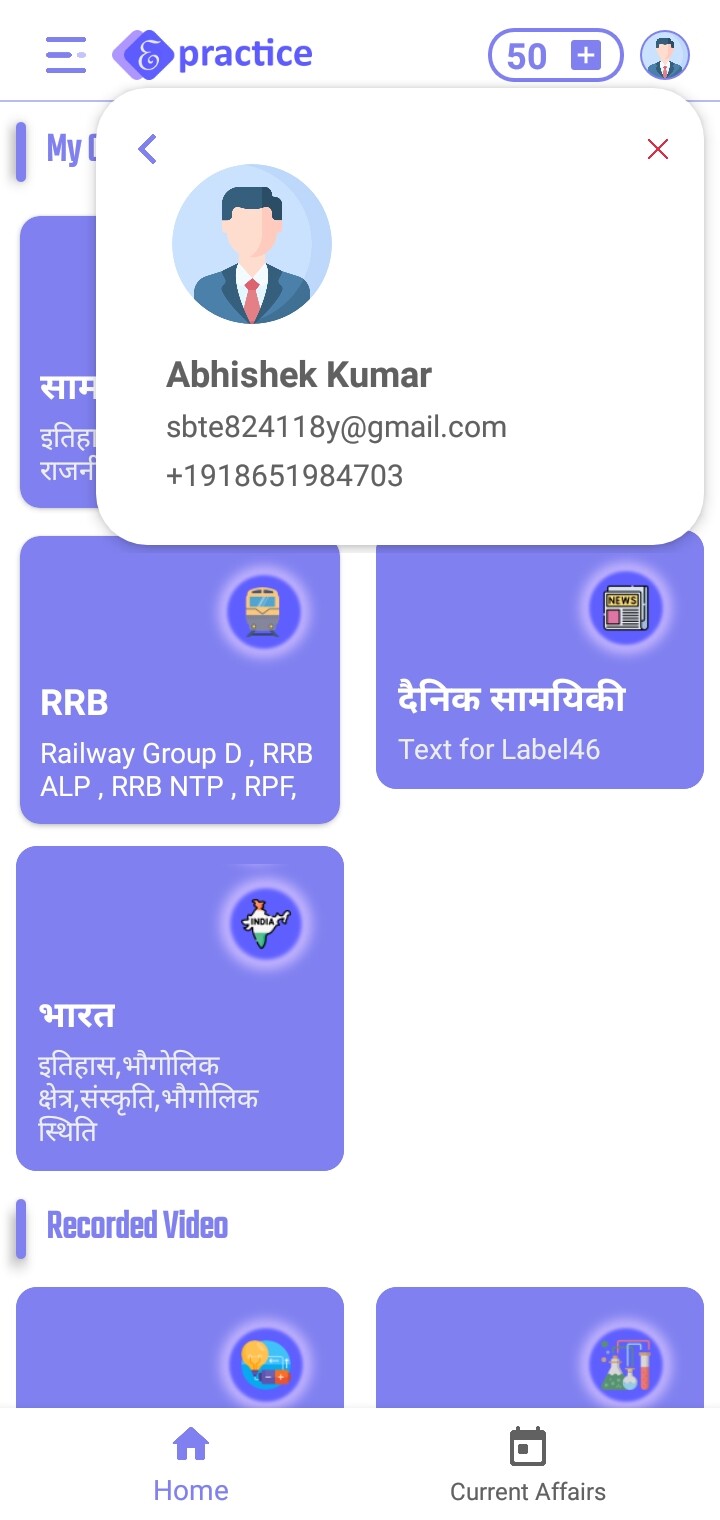
Task: Tap the profile avatar in the app bar
Action: (x=665, y=55)
